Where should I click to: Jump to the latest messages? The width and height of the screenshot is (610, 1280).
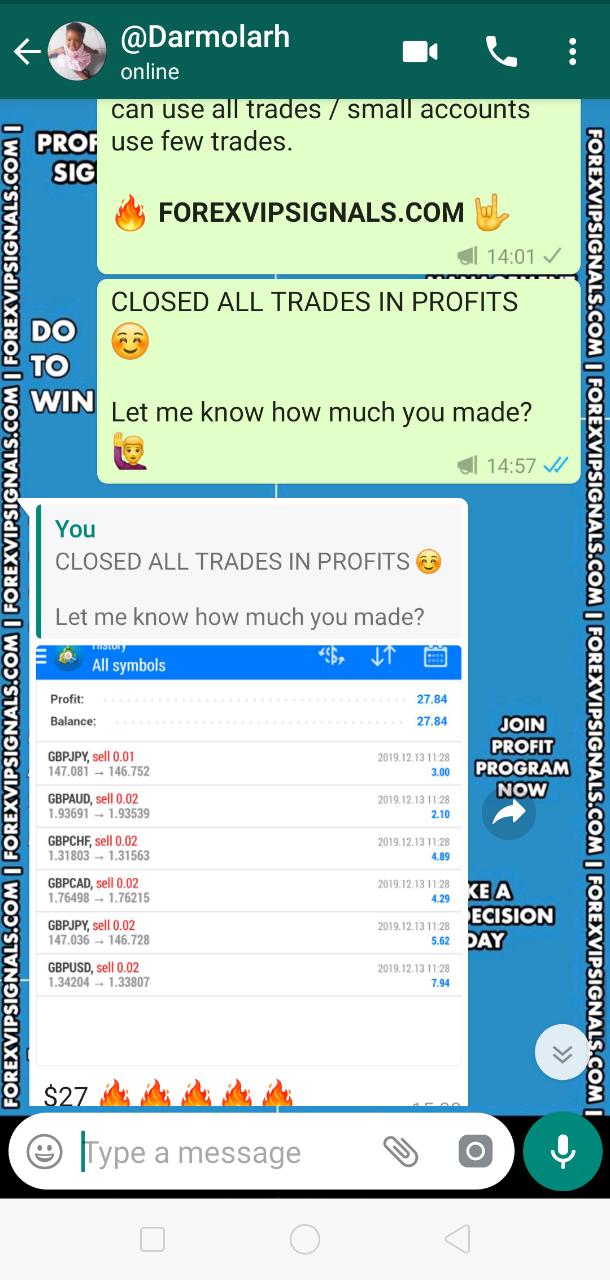click(x=562, y=1052)
